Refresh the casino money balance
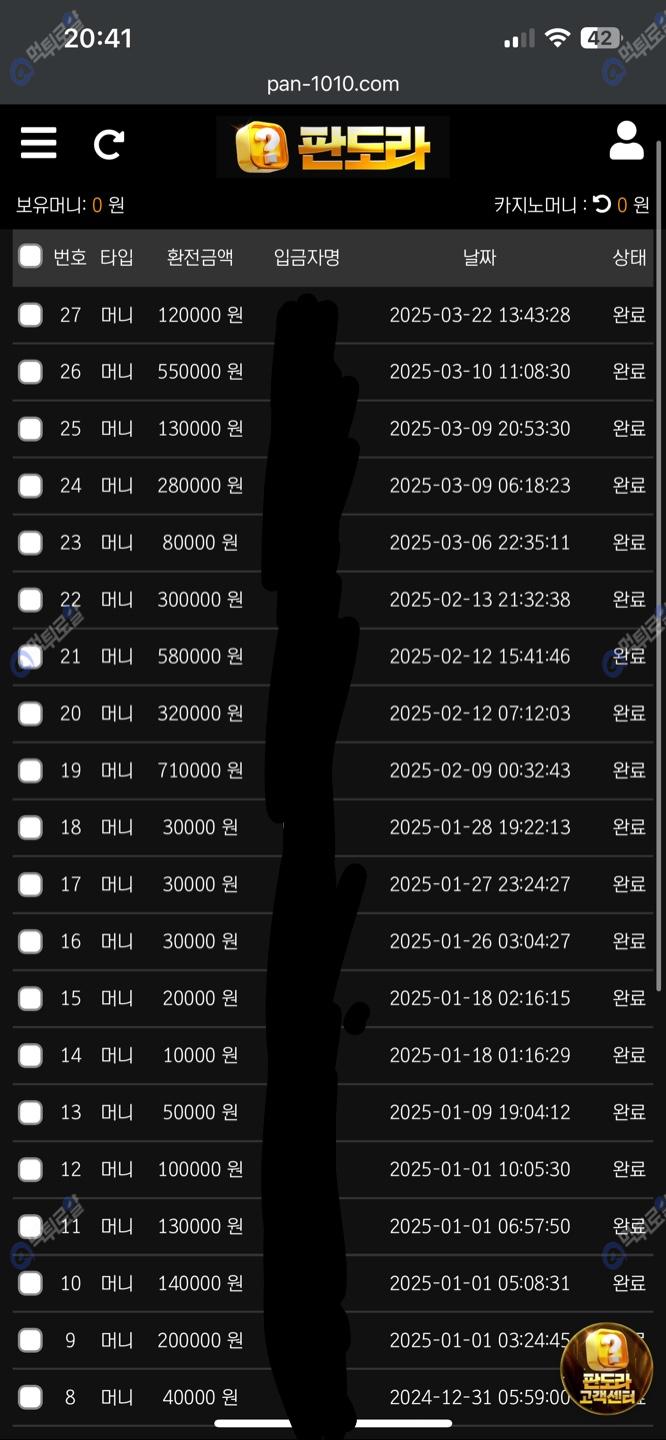The image size is (666, 1440). click(601, 204)
